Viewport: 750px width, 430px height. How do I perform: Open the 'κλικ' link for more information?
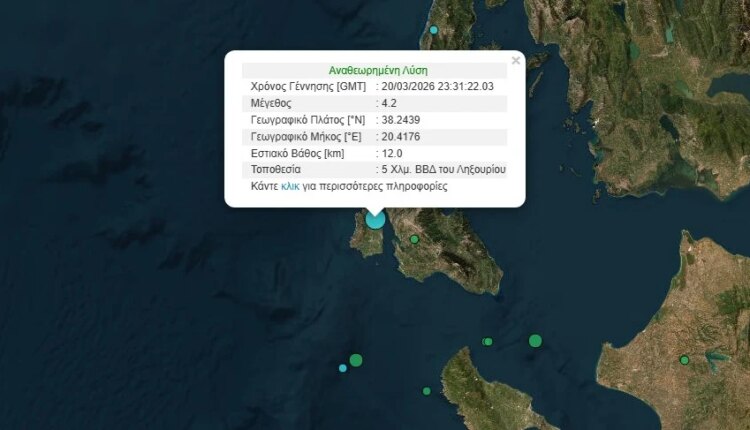[x=290, y=186]
